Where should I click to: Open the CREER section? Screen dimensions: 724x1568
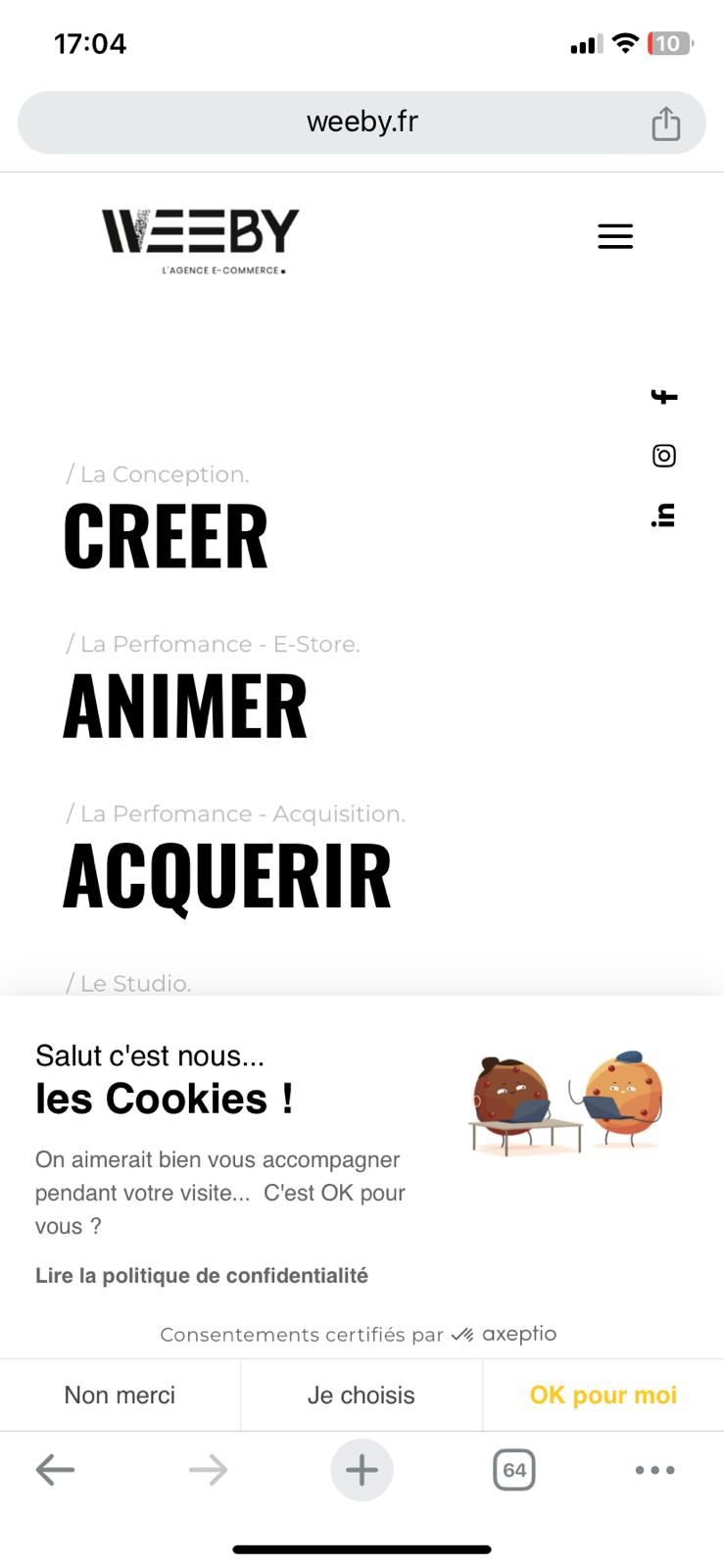coord(166,536)
